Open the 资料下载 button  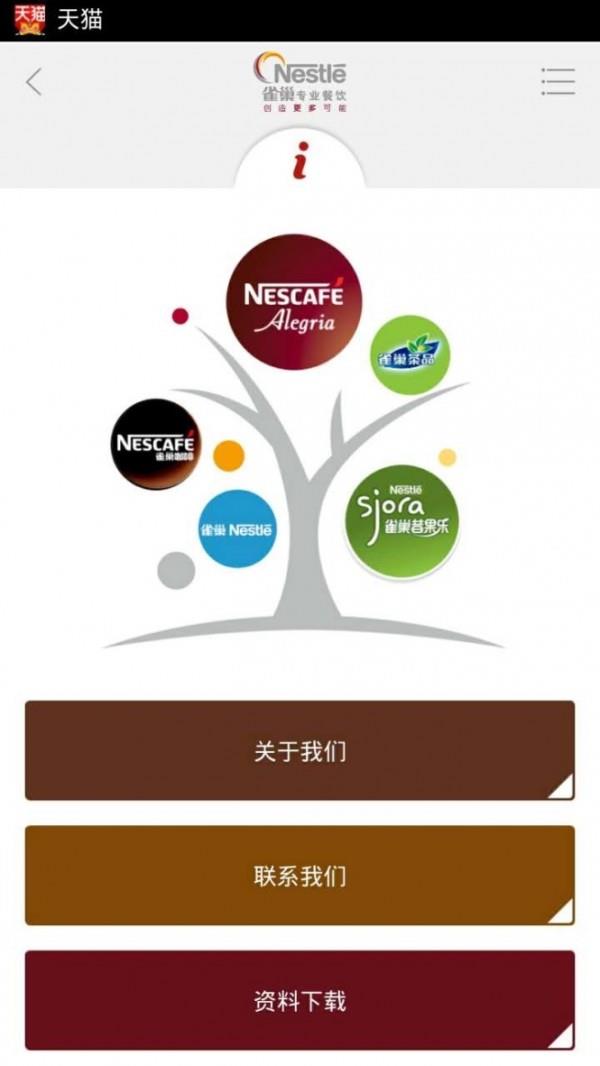(300, 1000)
